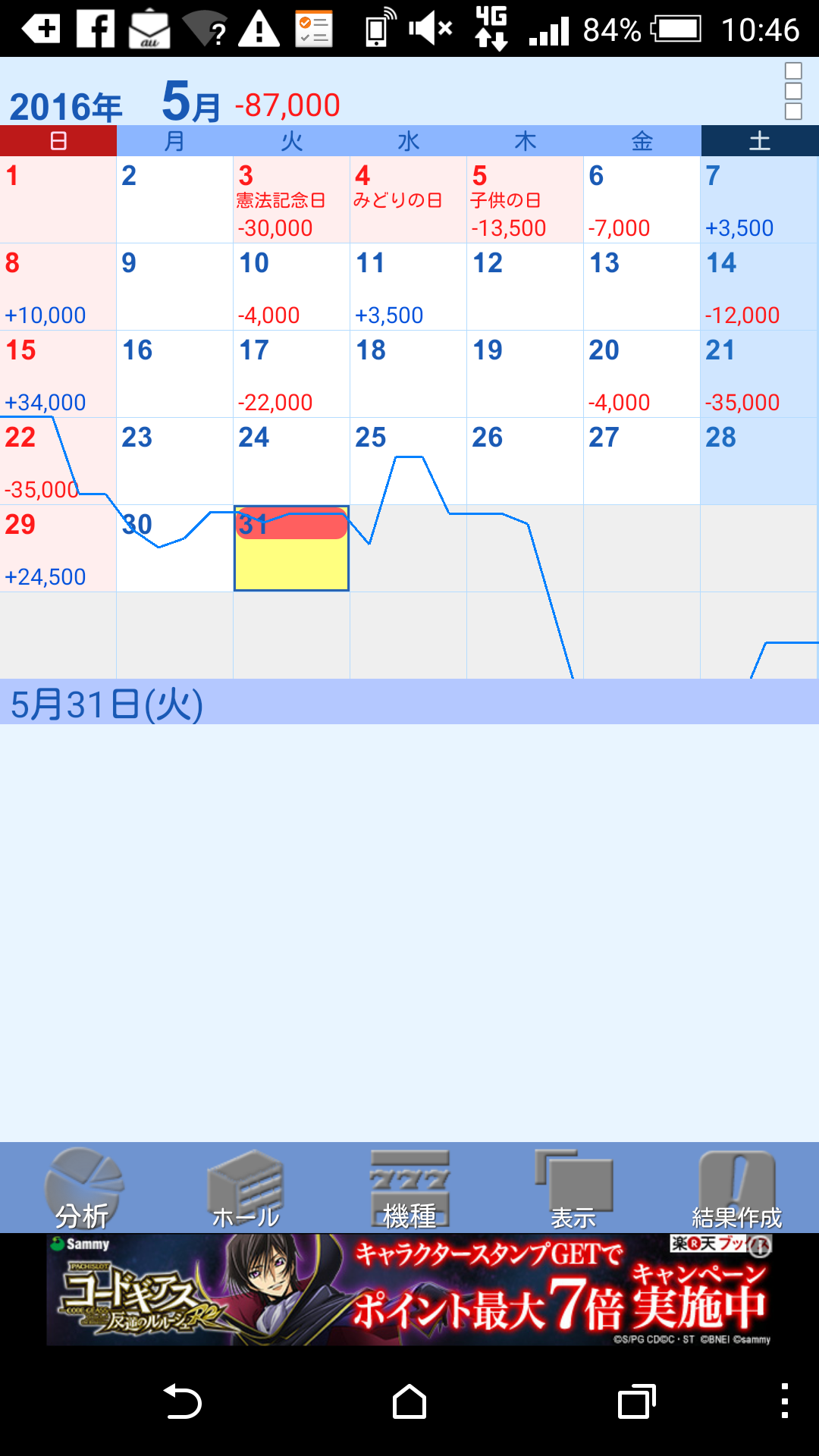
Task: Select May 6 with -7,000
Action: (x=642, y=199)
